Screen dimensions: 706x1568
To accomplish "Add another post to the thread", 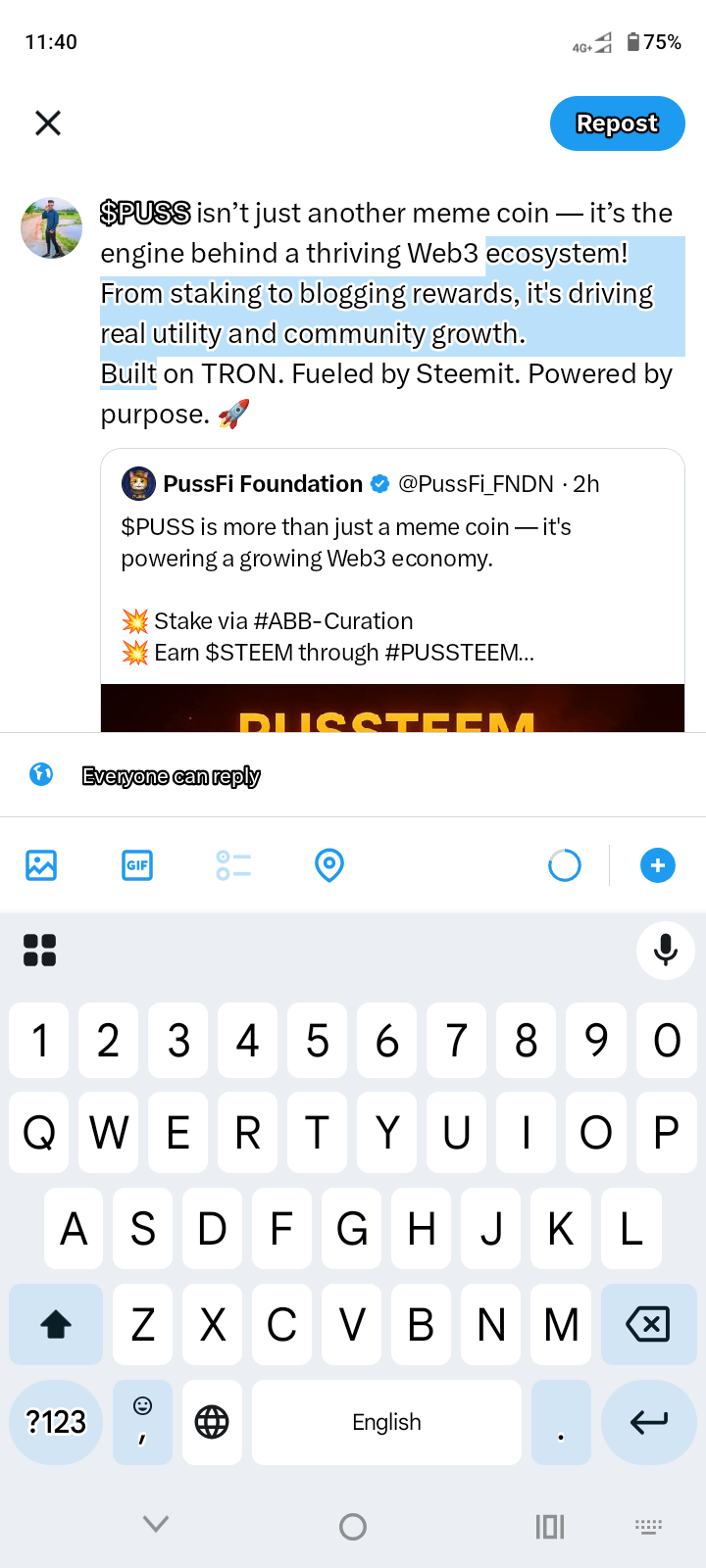I will point(657,865).
